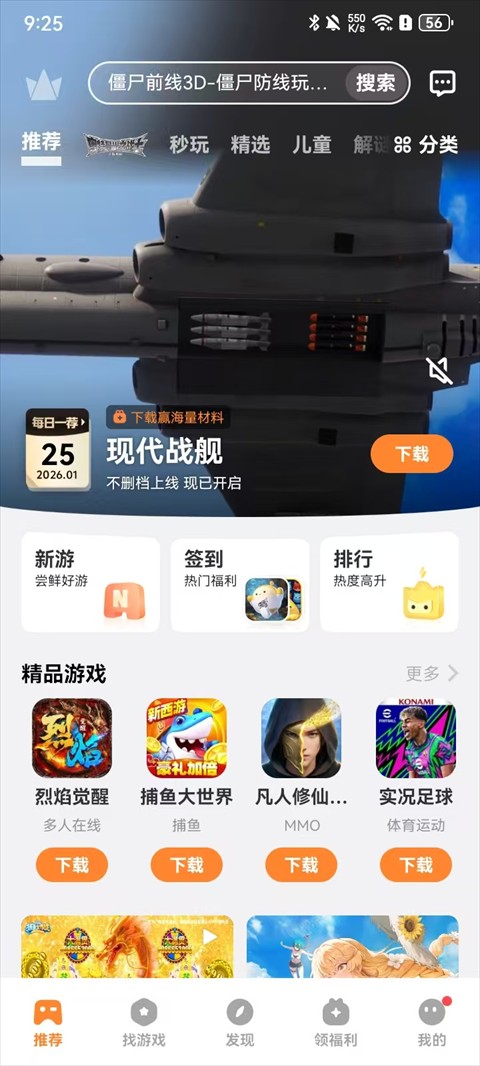Open the 实况足球 game icon
This screenshot has height=1066, width=480.
click(416, 738)
